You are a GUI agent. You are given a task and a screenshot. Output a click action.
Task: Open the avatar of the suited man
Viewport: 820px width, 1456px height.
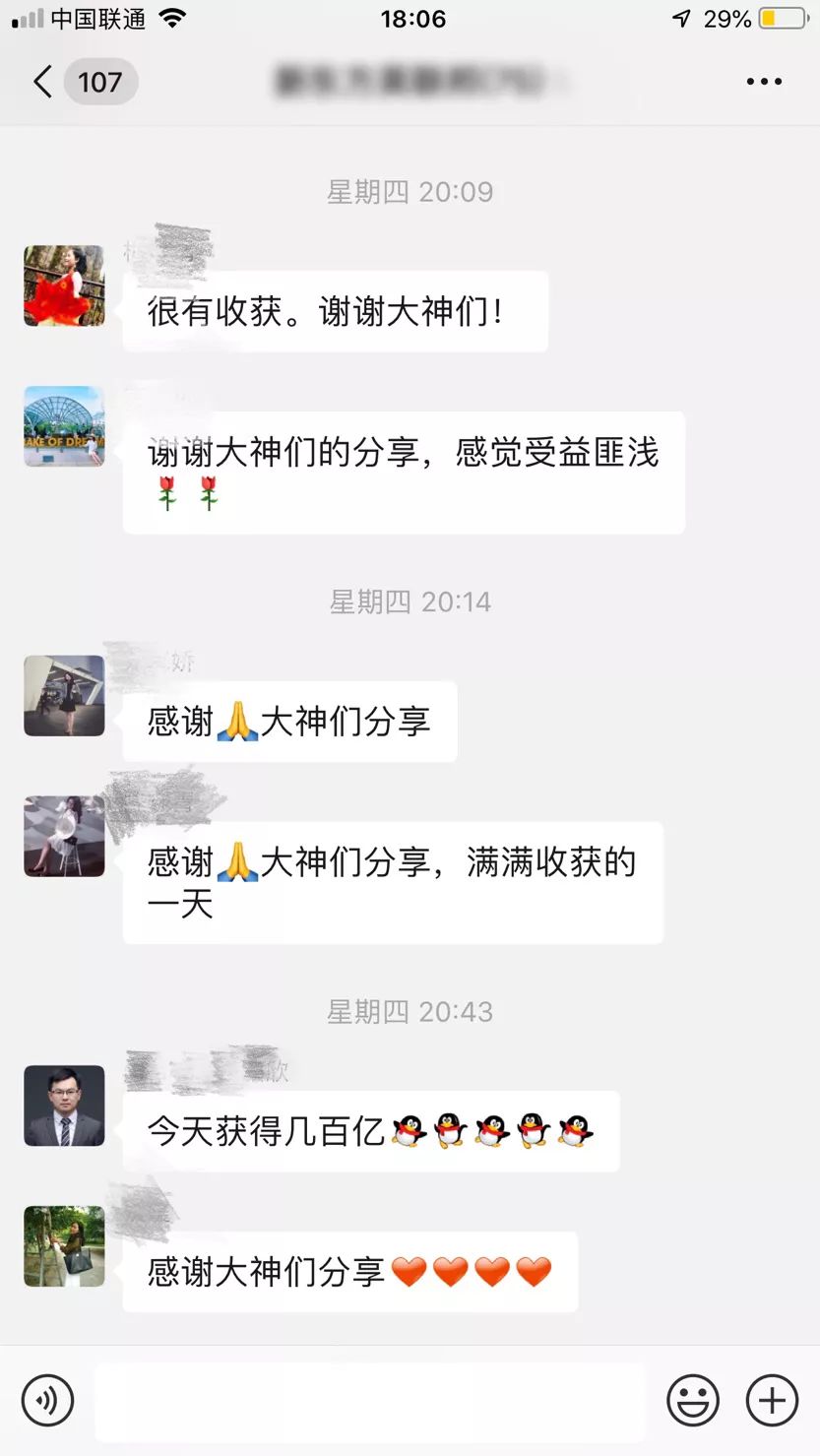tap(64, 1106)
